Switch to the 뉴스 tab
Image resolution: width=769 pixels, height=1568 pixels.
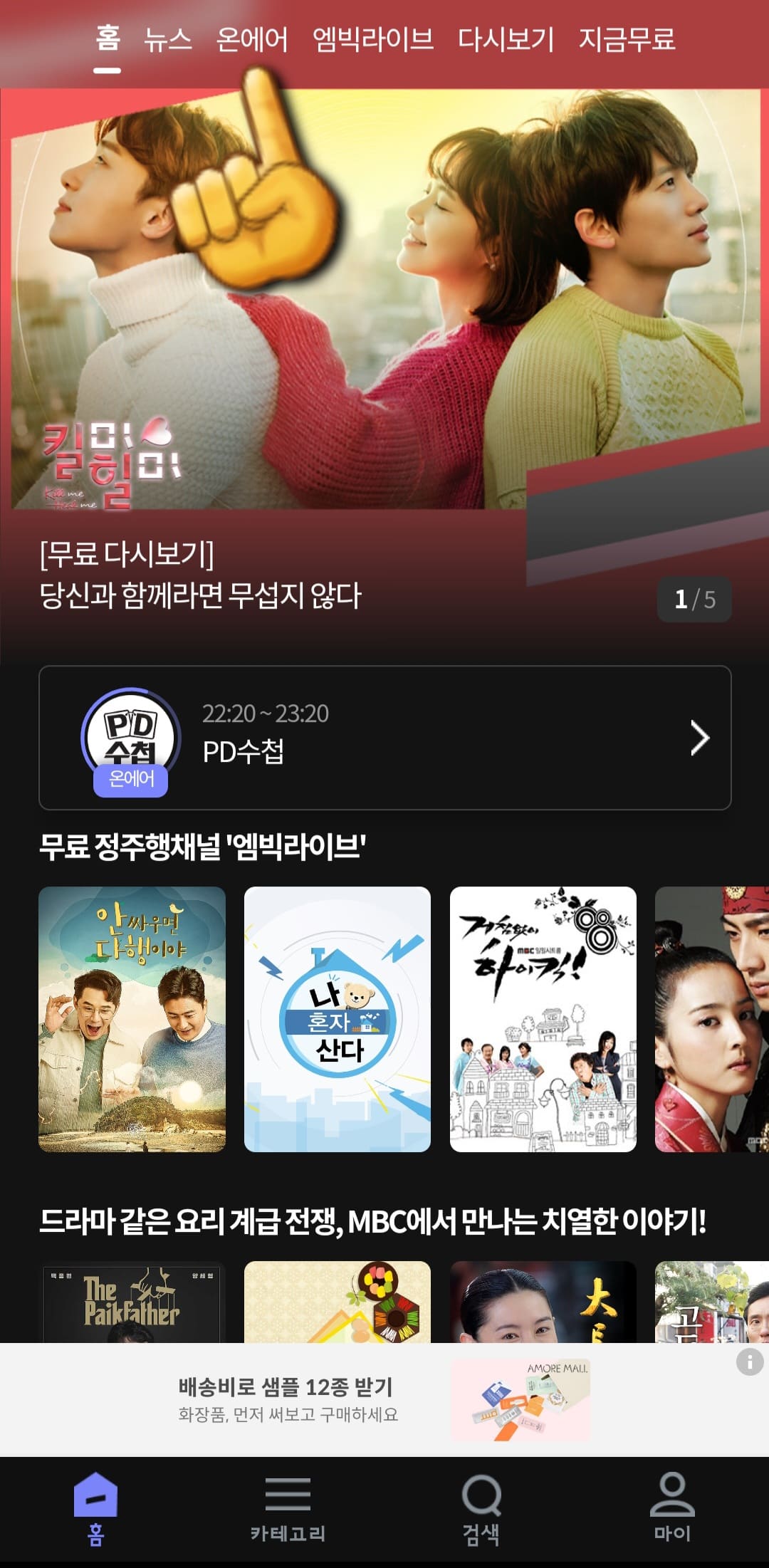click(x=169, y=41)
